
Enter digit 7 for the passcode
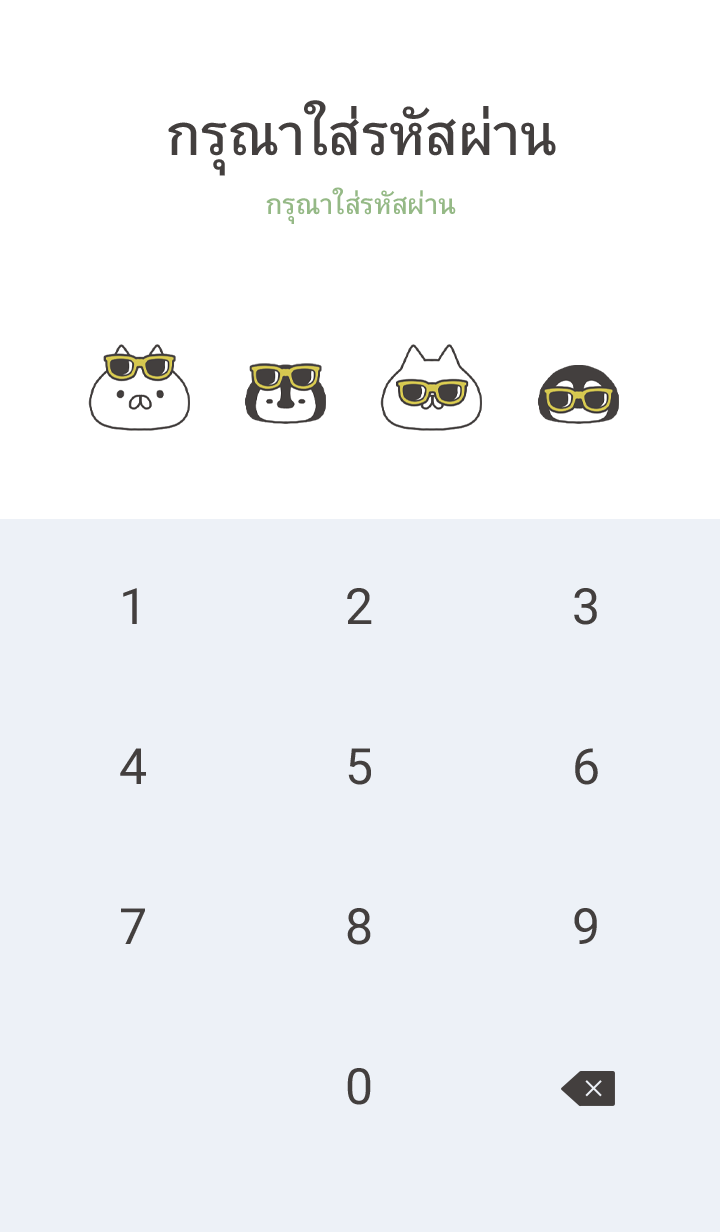(x=132, y=927)
